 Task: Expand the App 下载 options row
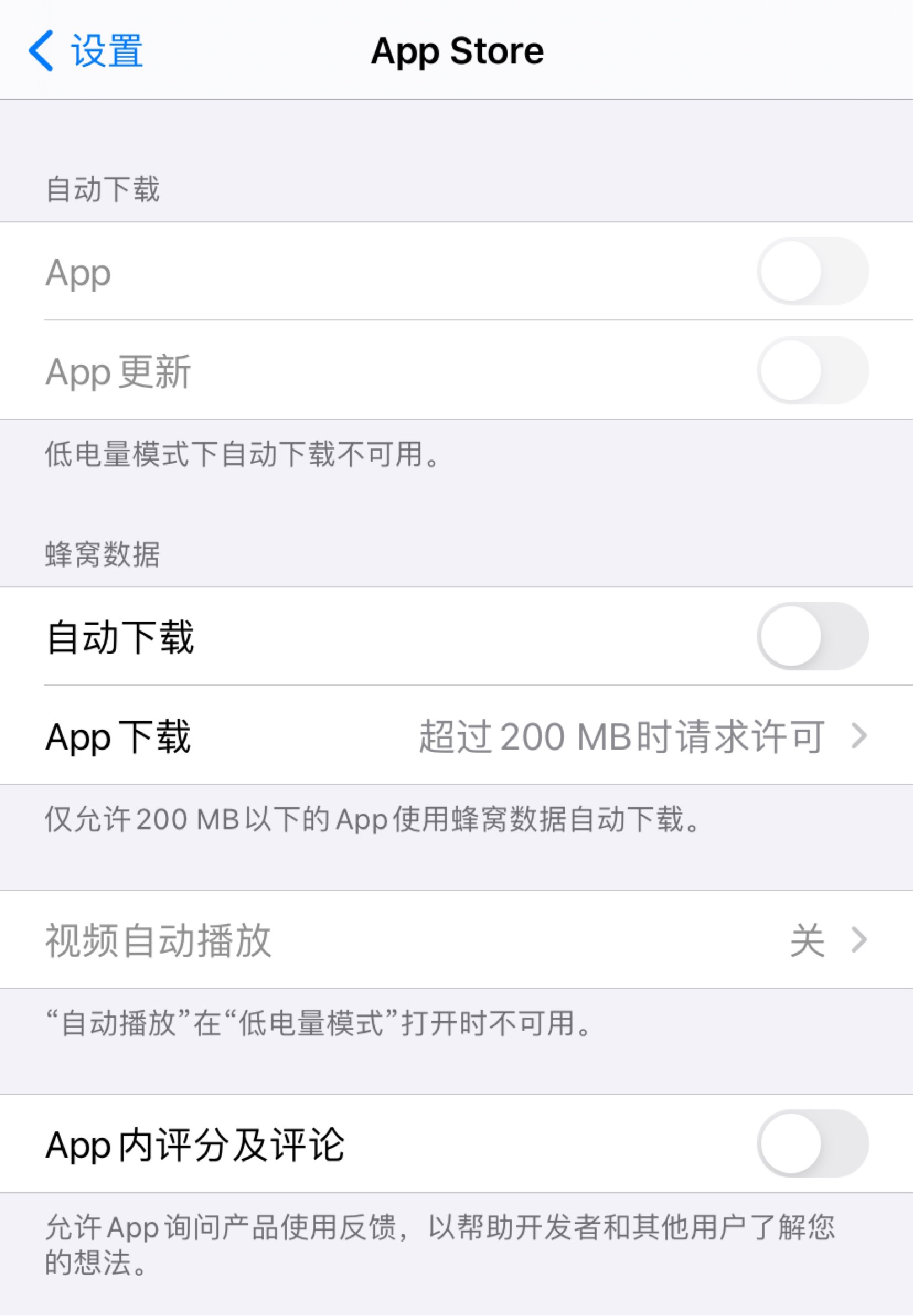coord(457,738)
